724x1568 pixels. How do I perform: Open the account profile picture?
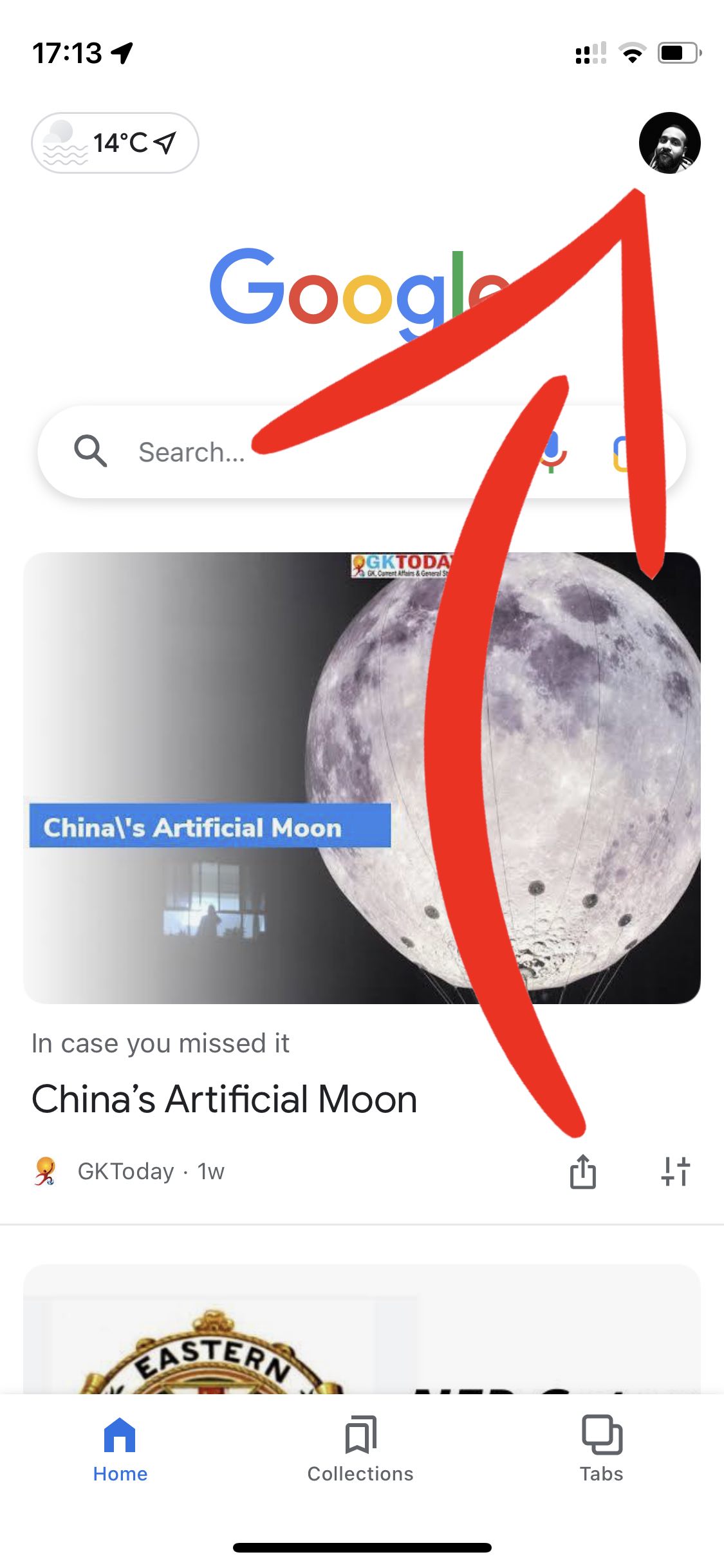(x=669, y=143)
